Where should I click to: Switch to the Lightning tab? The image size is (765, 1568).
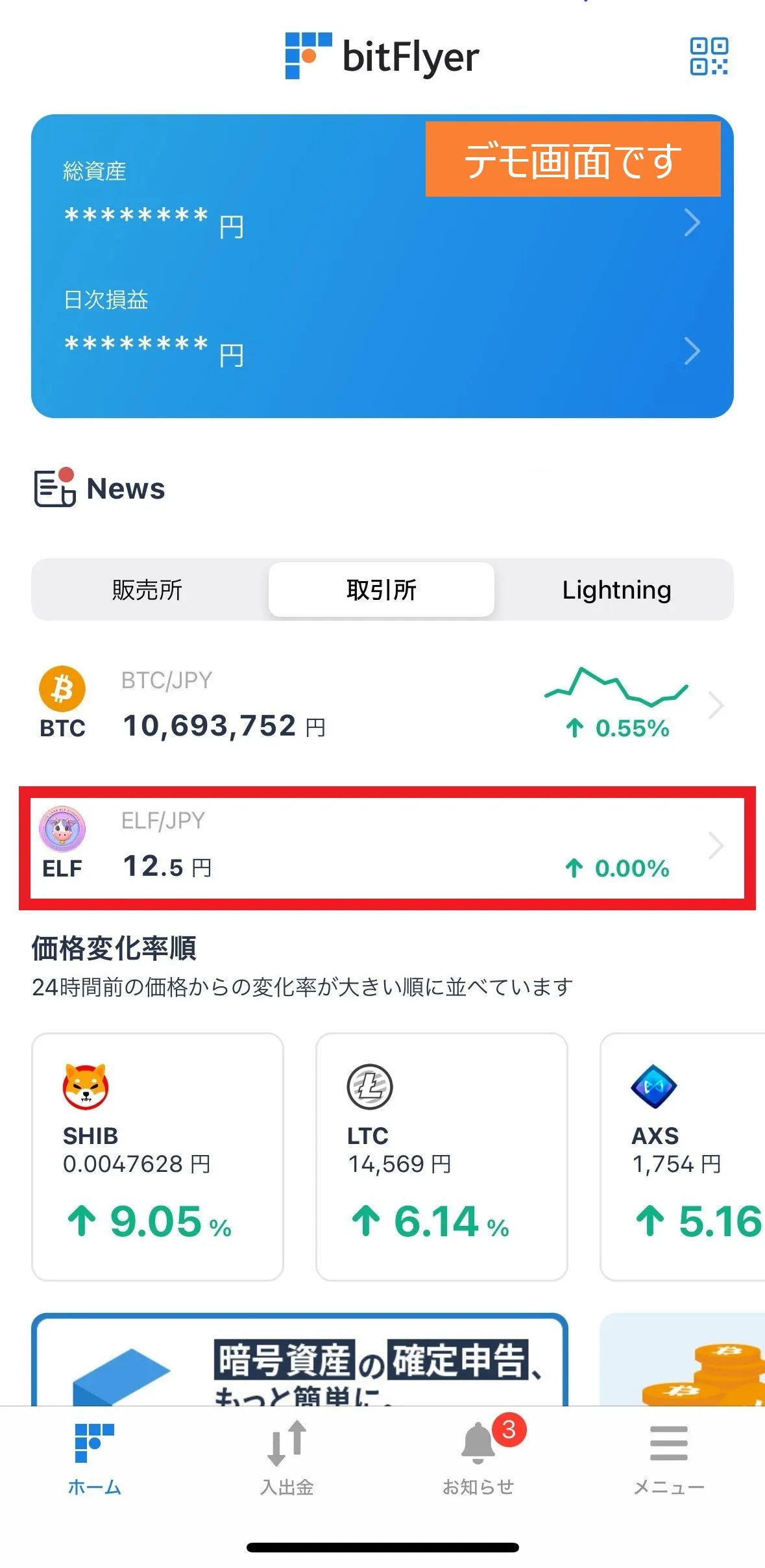pyautogui.click(x=616, y=590)
